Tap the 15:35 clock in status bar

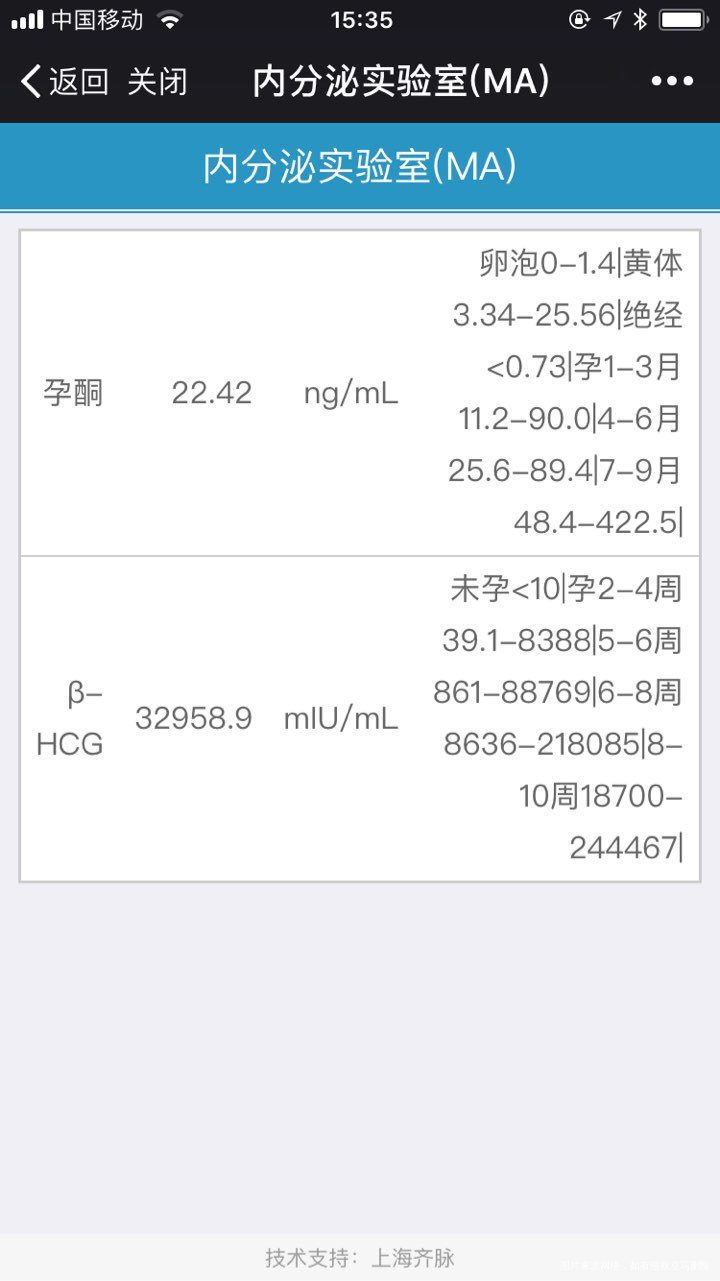(360, 19)
